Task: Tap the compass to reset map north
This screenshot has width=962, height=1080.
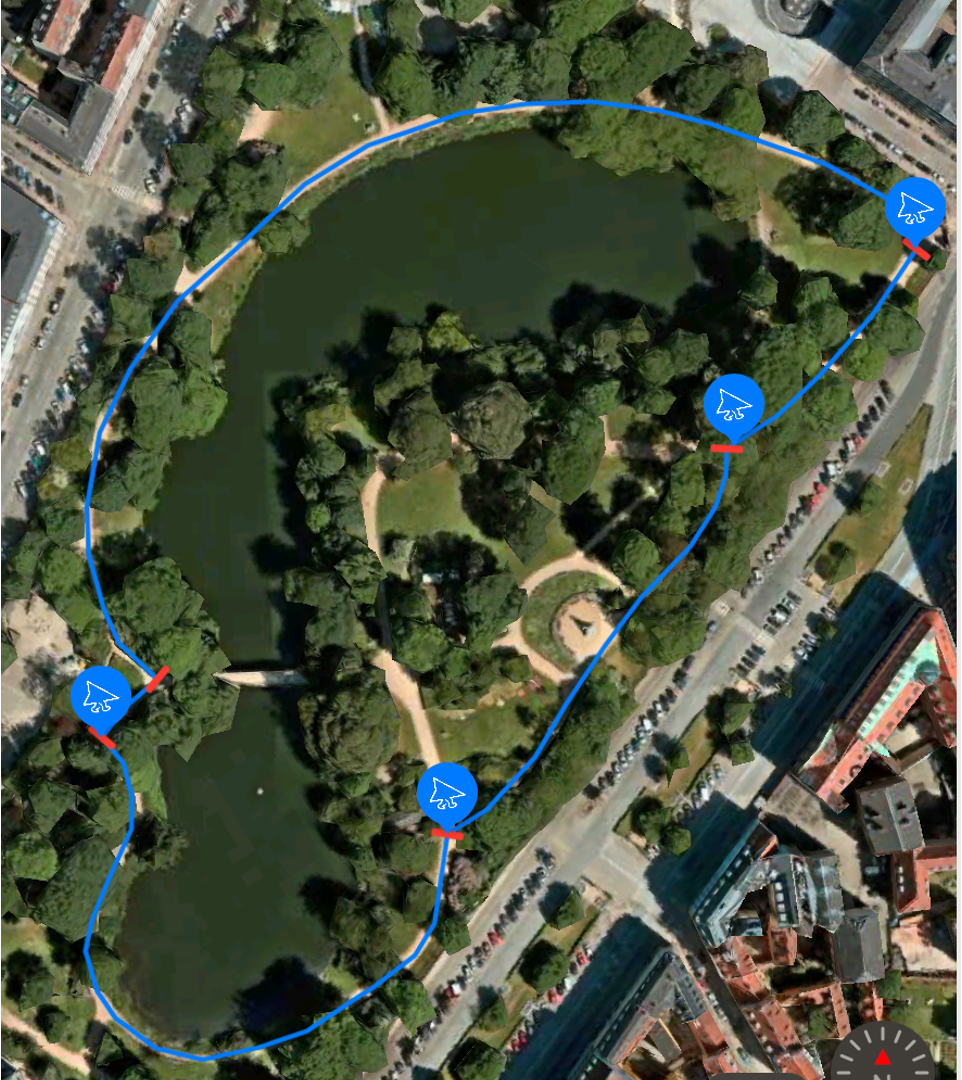Action: point(883,1056)
